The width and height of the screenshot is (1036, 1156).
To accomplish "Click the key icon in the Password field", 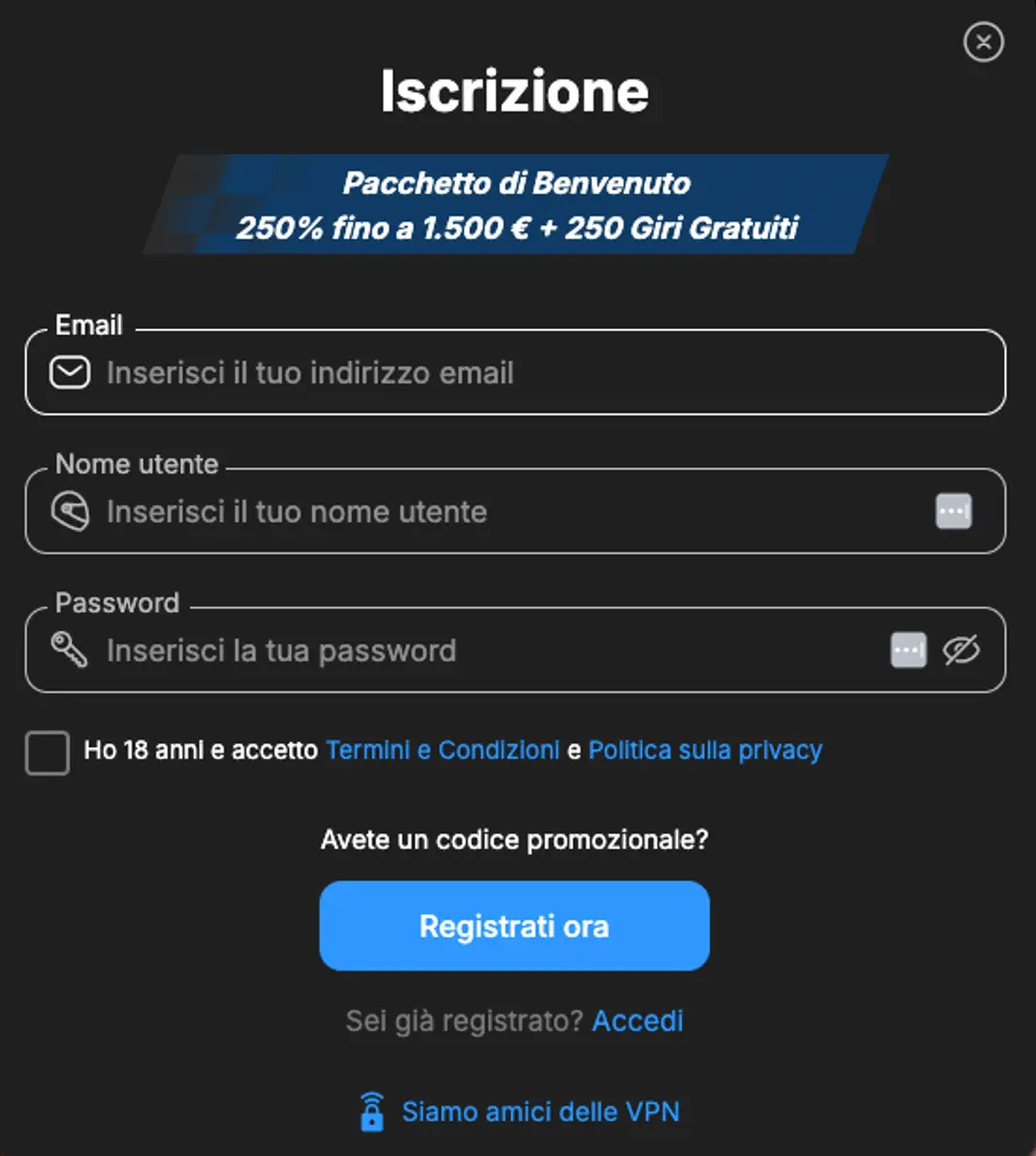I will [69, 650].
